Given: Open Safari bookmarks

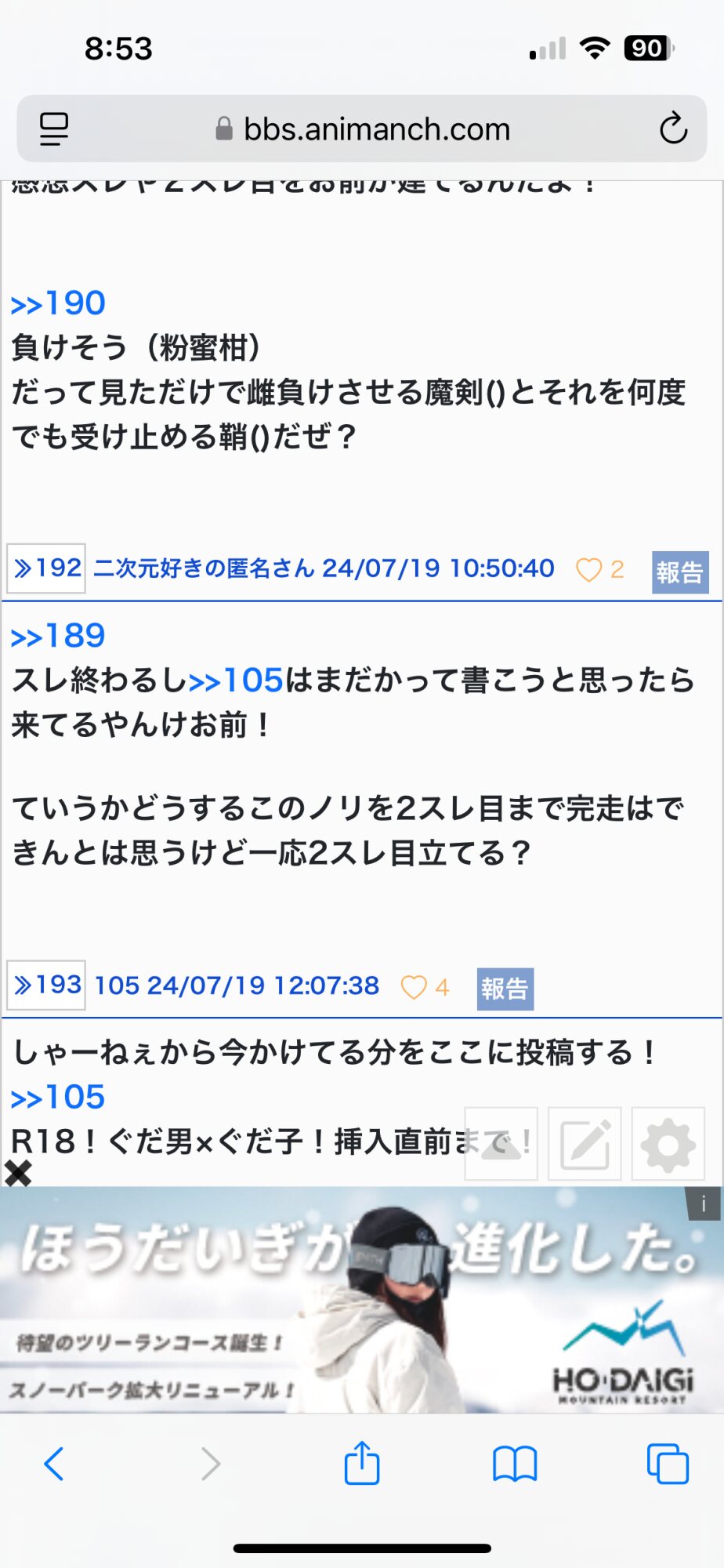Looking at the screenshot, I should point(515,1464).
